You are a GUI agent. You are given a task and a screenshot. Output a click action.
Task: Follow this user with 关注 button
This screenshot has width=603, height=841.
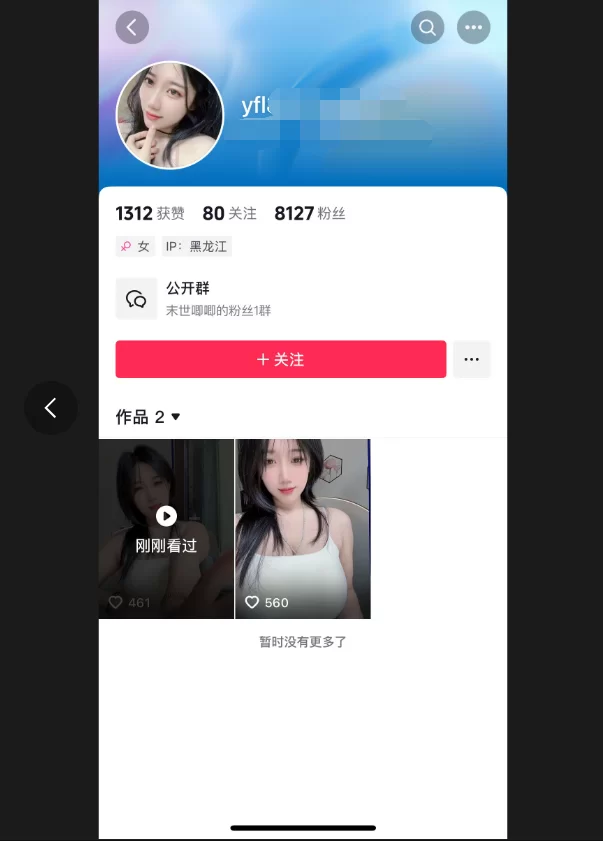280,359
